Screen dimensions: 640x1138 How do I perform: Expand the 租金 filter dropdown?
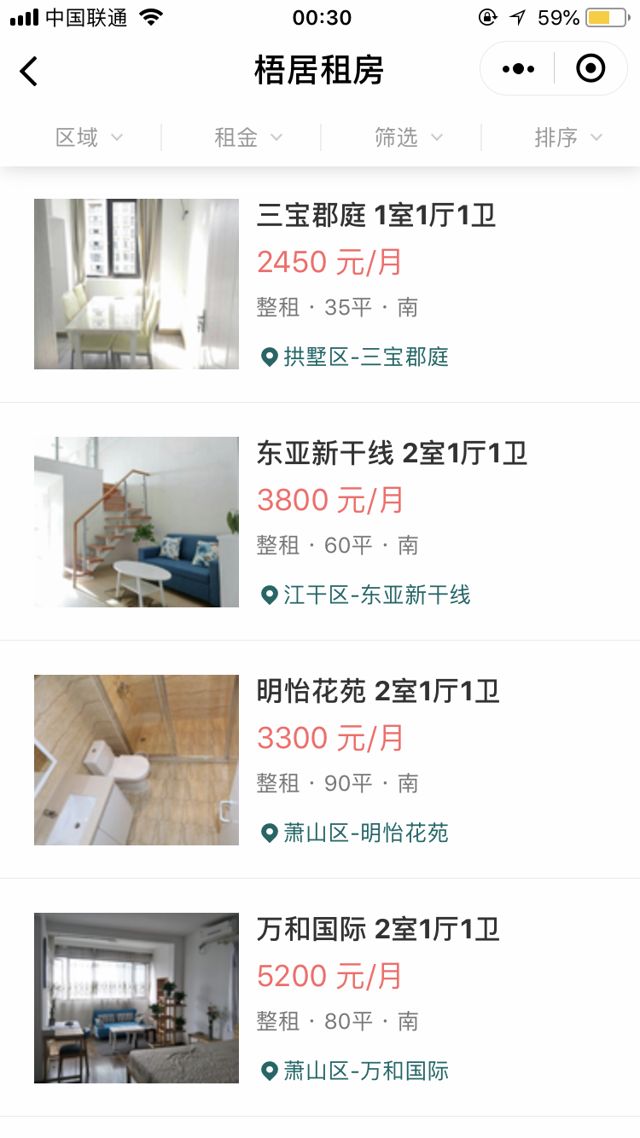(x=248, y=137)
